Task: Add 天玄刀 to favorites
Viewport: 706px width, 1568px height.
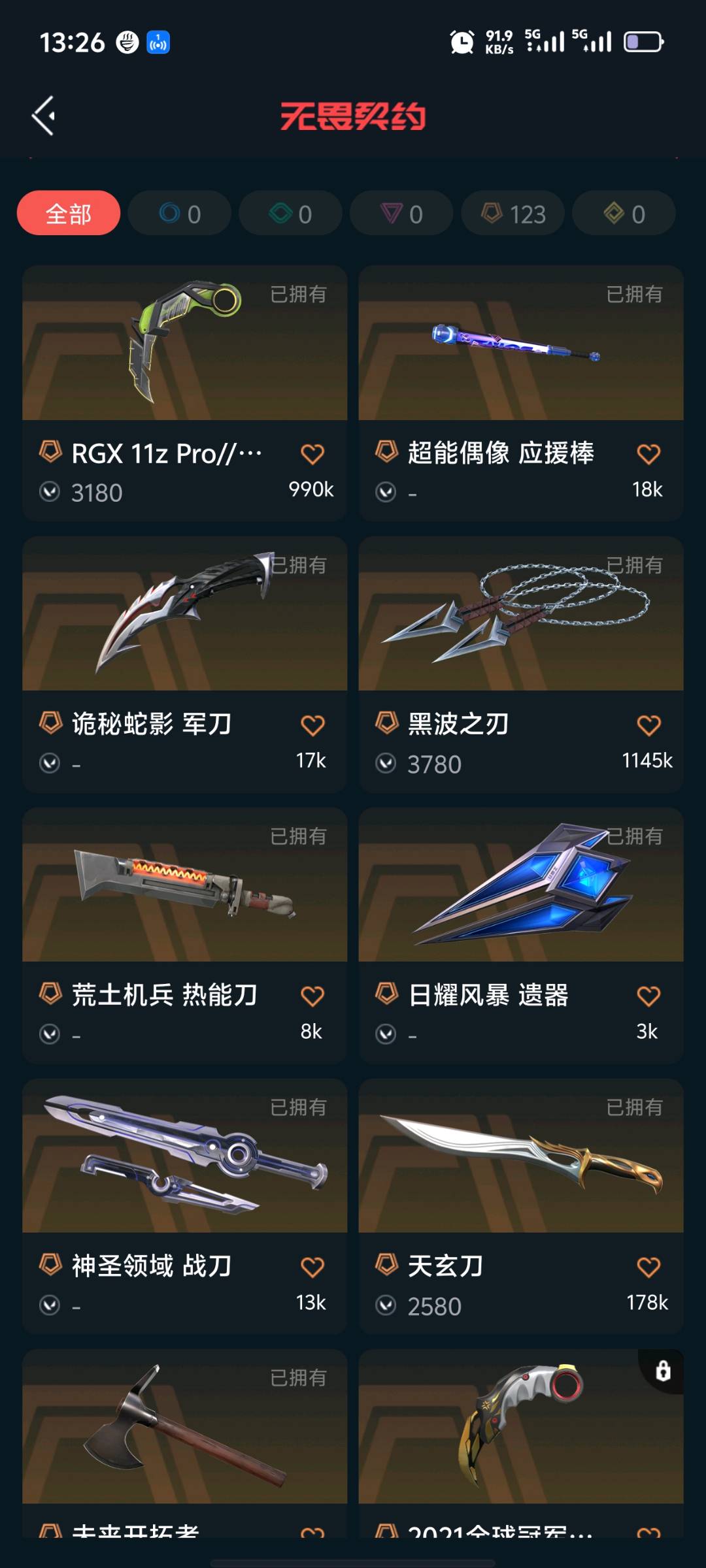Action: pyautogui.click(x=648, y=1267)
